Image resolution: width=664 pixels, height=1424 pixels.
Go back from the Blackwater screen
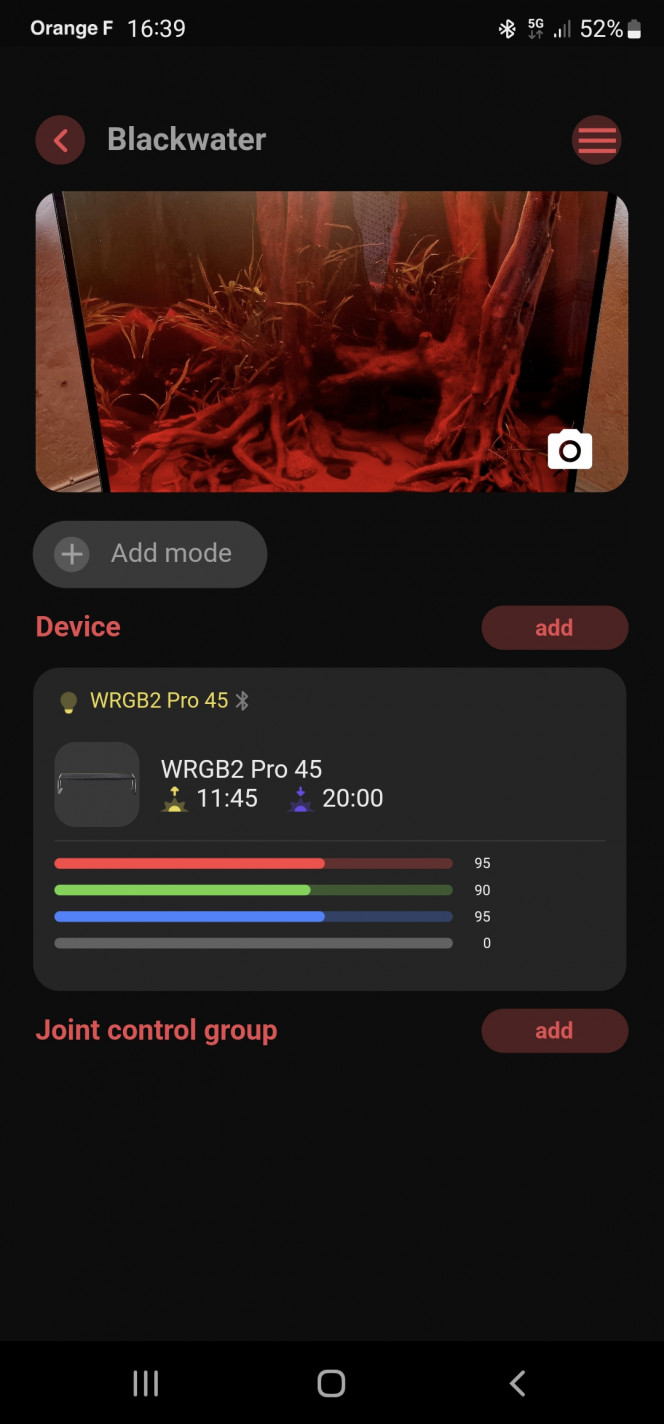(60, 140)
